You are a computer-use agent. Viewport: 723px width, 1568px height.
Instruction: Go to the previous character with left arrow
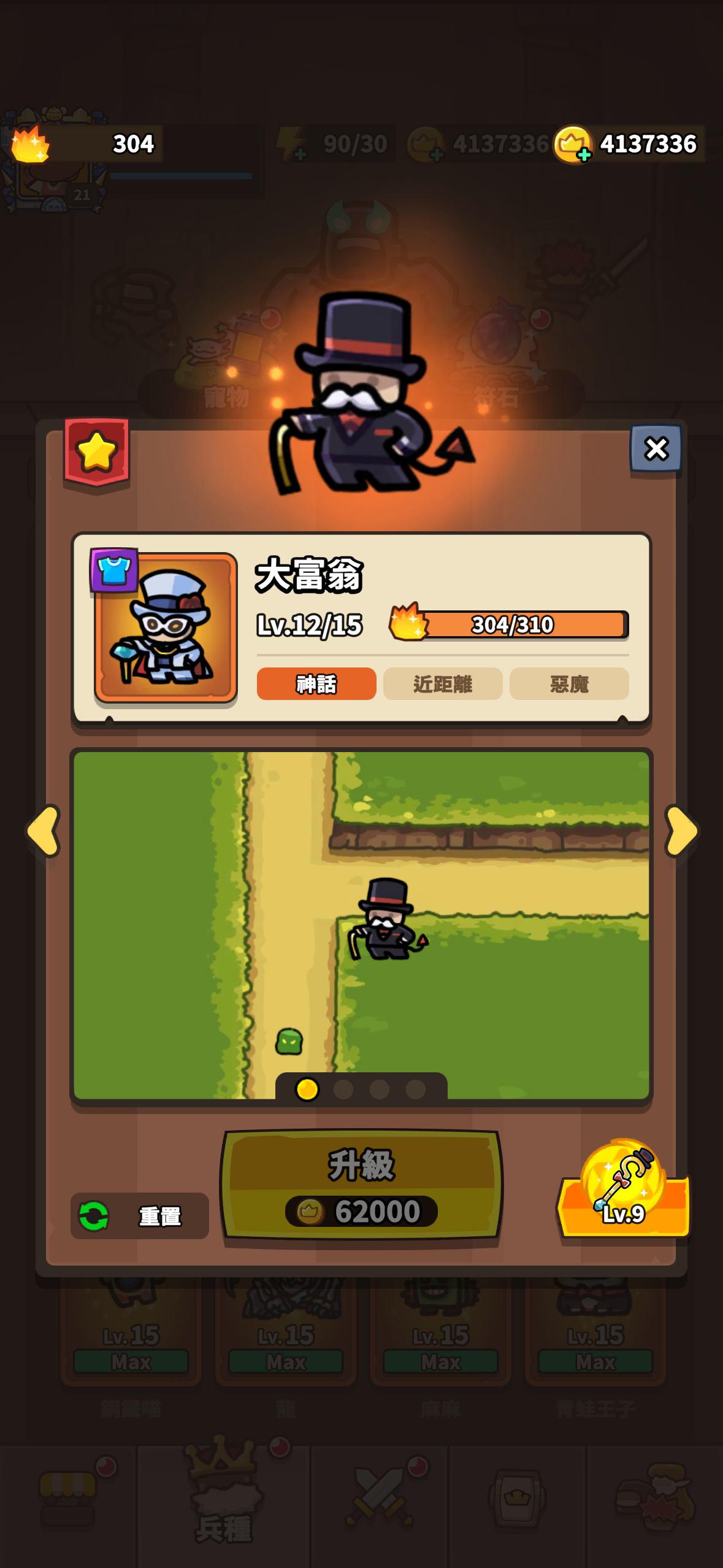coord(43,831)
